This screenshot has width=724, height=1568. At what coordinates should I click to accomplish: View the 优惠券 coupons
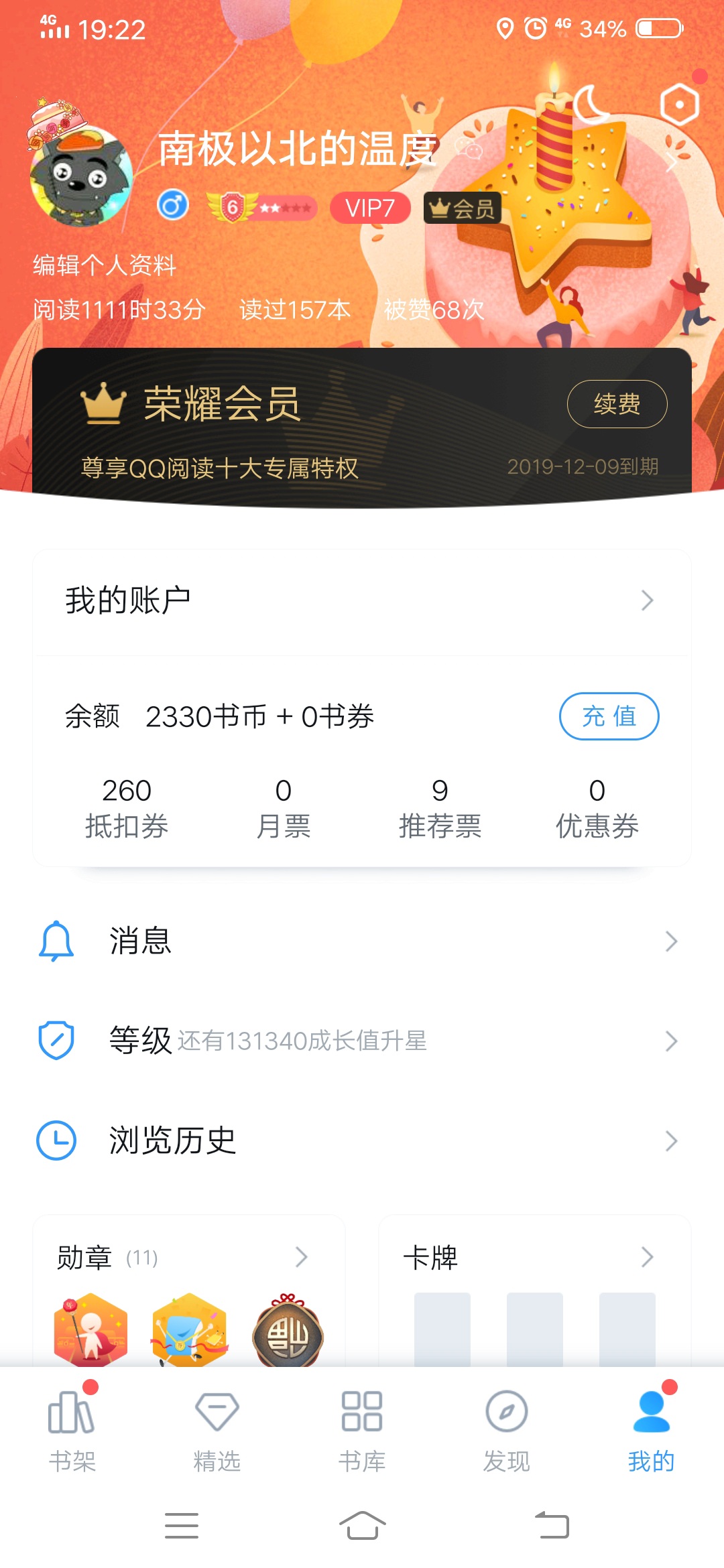coord(597,808)
